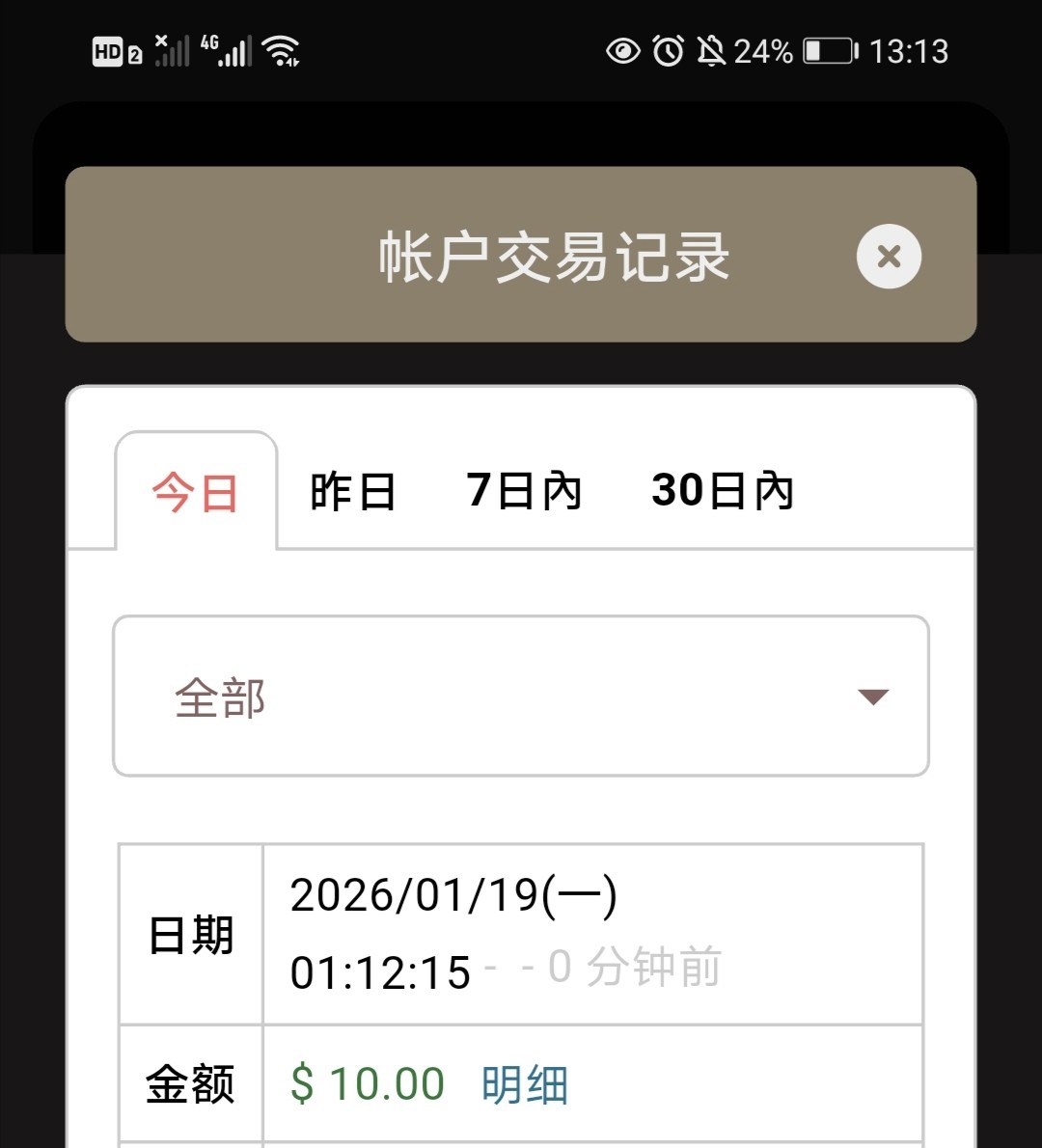Expand the 全部 filter dropdown

(521, 696)
